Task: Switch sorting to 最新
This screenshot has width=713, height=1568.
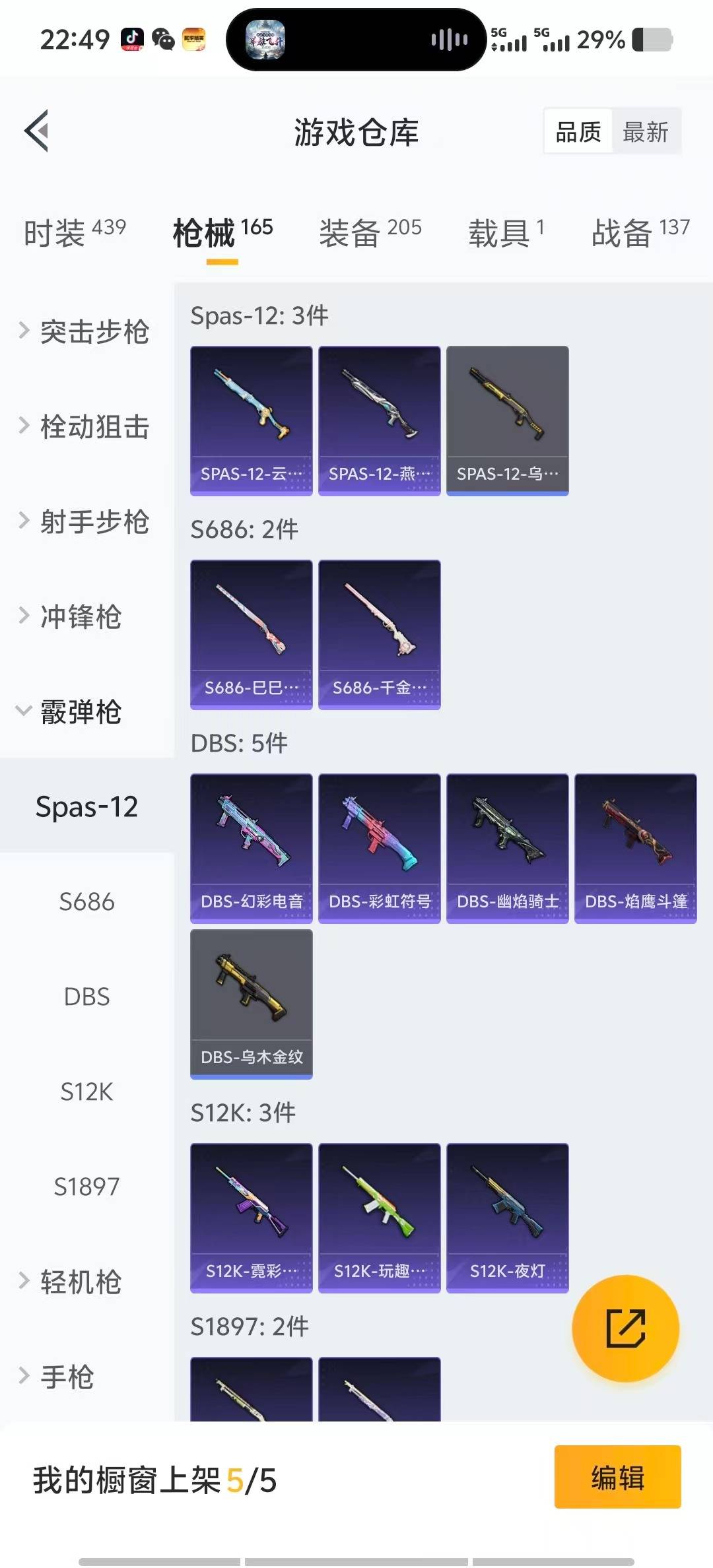Action: click(646, 131)
